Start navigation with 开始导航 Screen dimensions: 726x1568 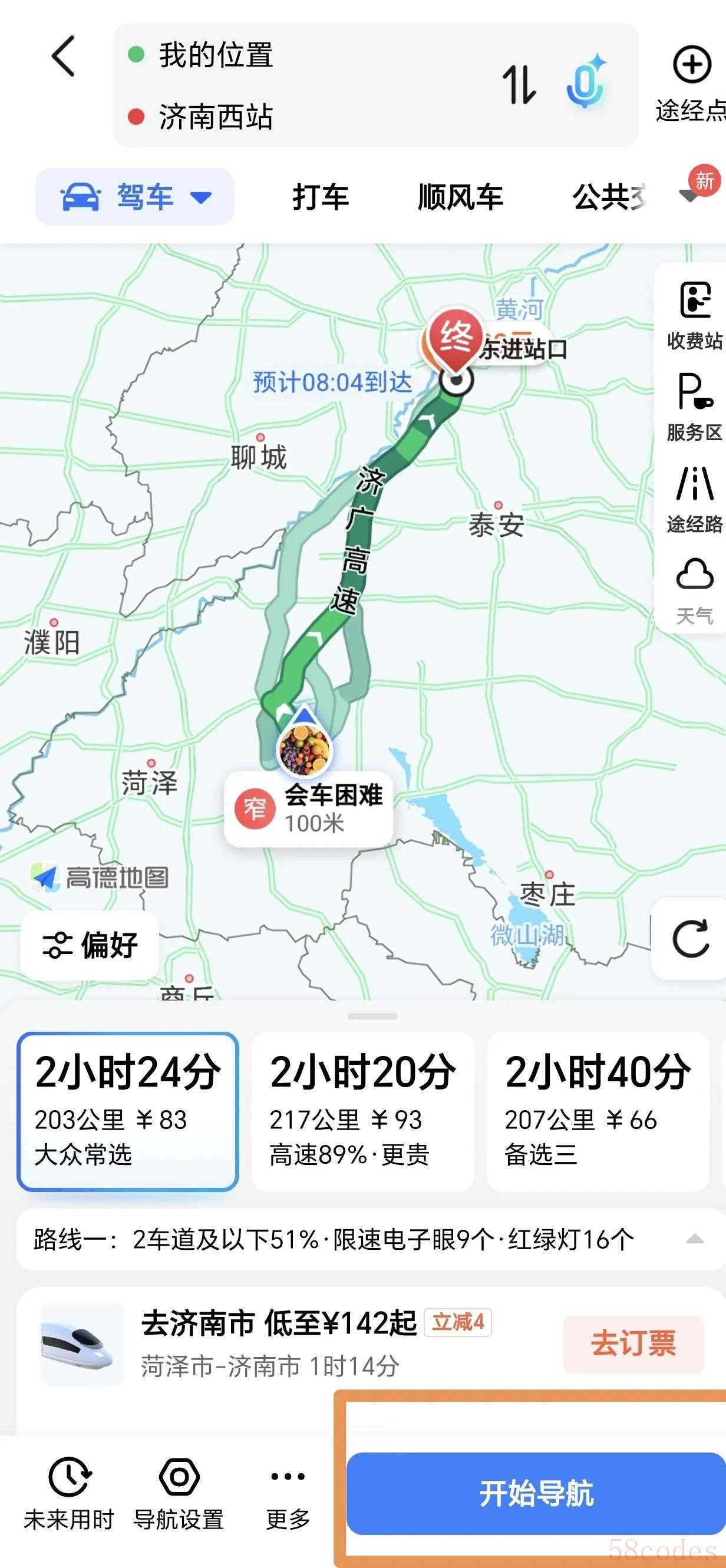click(536, 1493)
